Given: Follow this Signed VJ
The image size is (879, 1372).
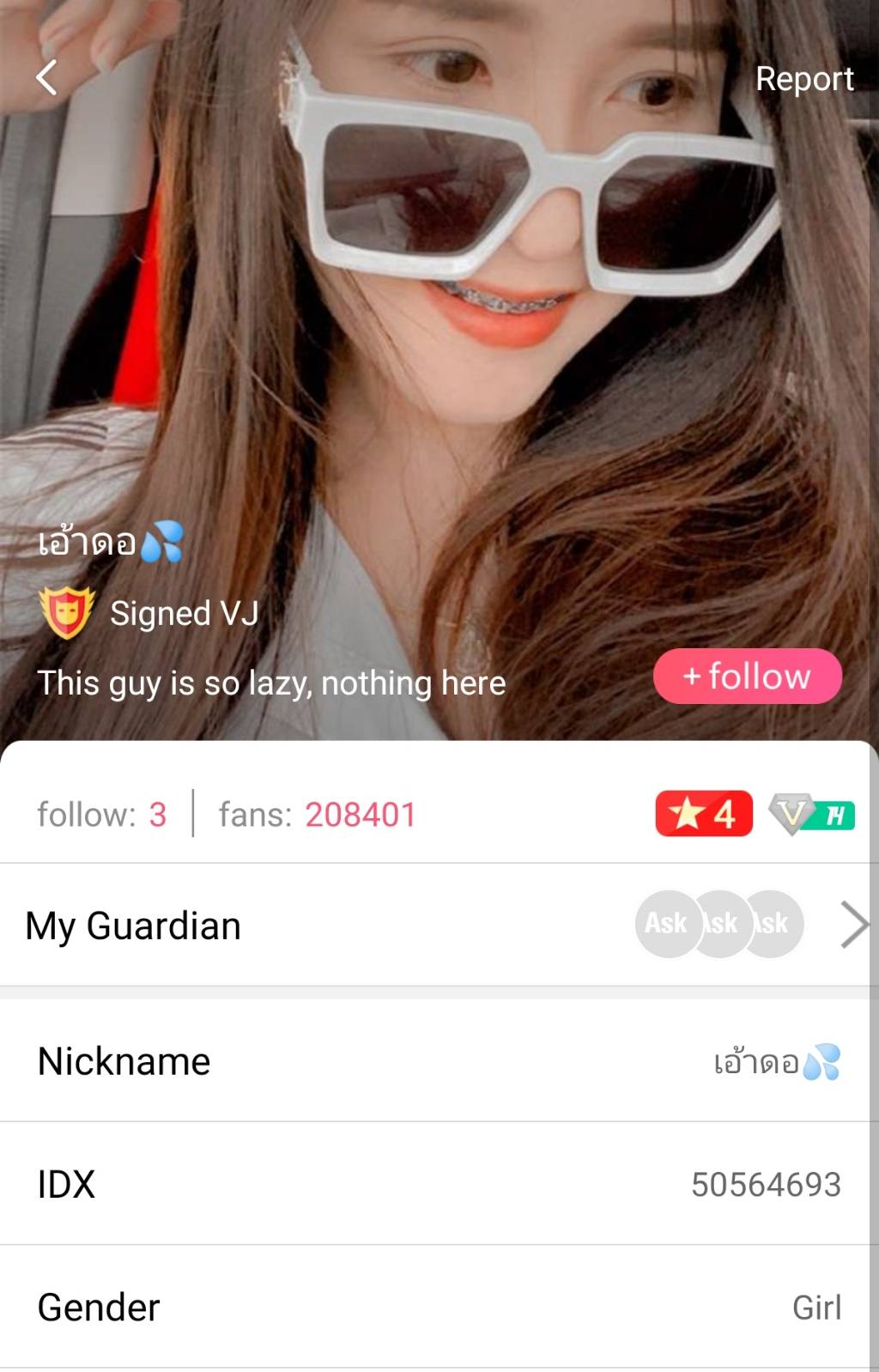Looking at the screenshot, I should [x=747, y=677].
